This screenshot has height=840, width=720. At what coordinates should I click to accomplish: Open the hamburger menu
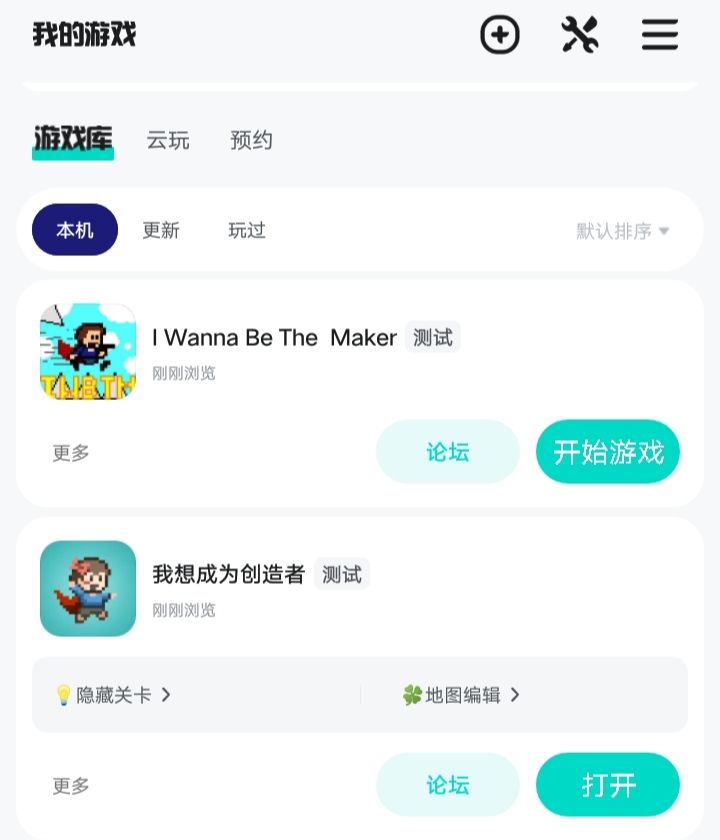click(x=659, y=35)
